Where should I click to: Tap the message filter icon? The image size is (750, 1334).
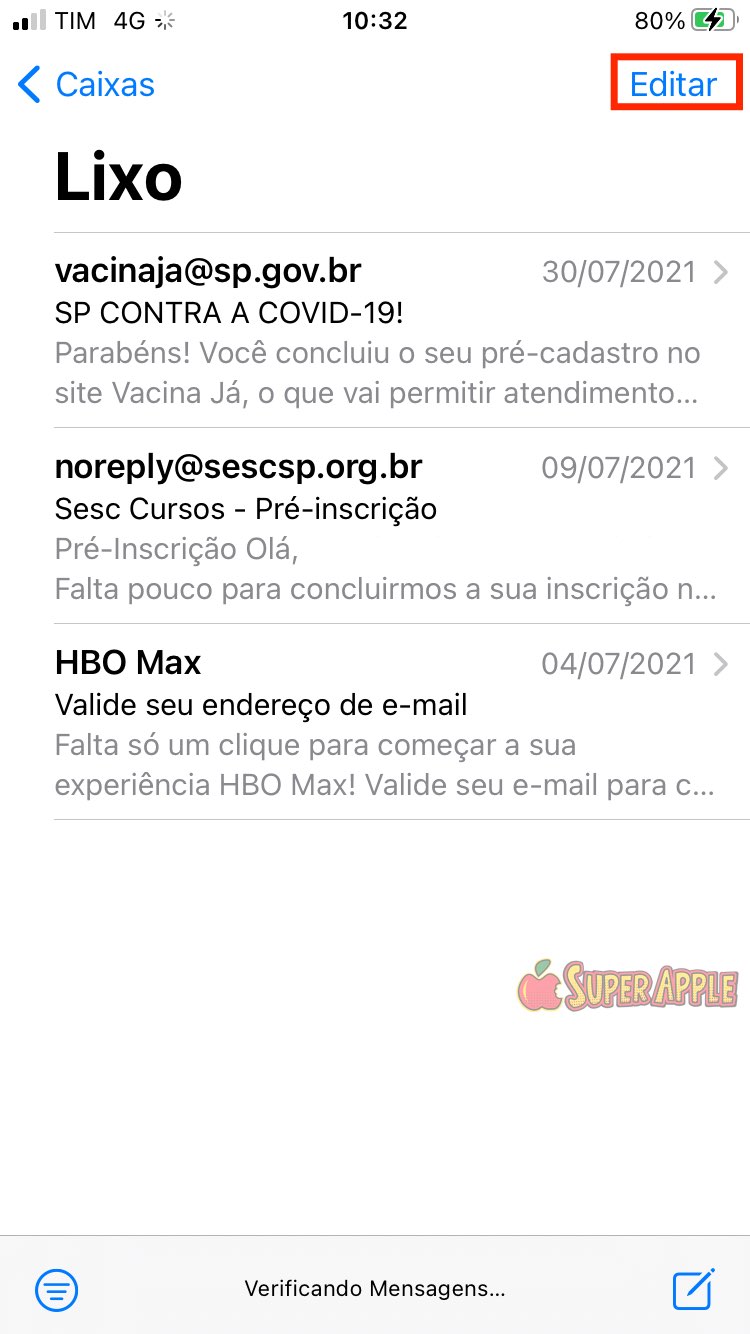click(57, 1289)
